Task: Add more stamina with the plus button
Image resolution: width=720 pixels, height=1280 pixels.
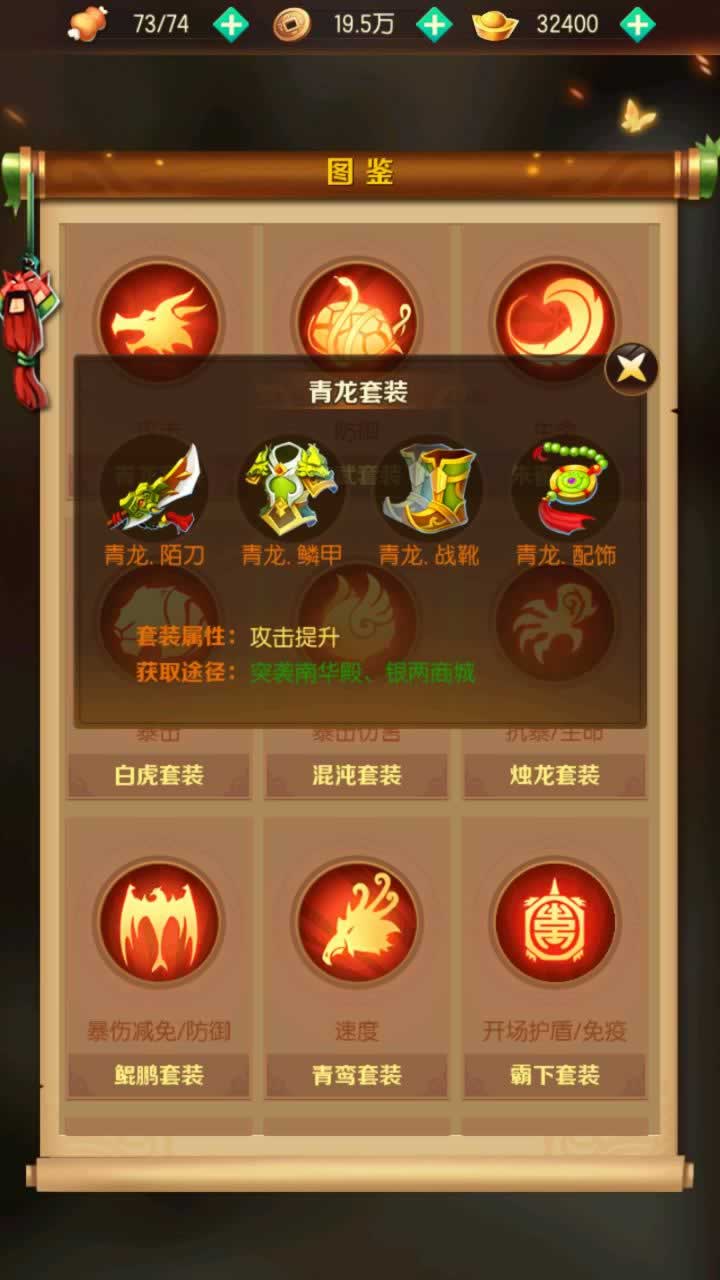Action: [x=231, y=24]
